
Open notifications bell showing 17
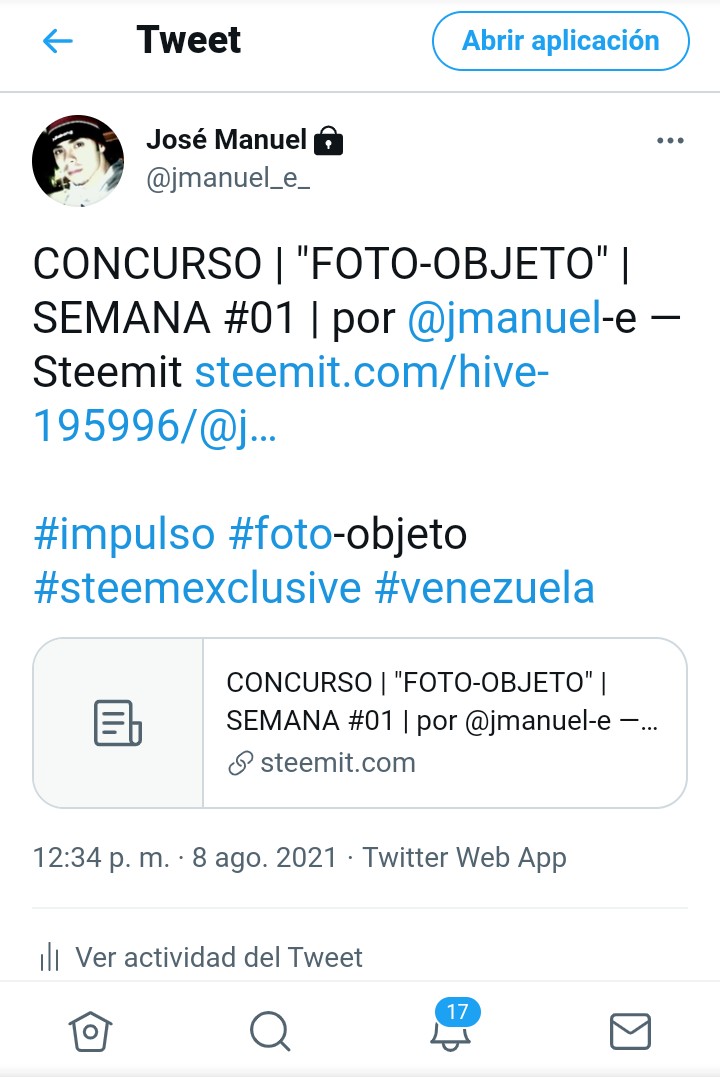pos(450,1030)
